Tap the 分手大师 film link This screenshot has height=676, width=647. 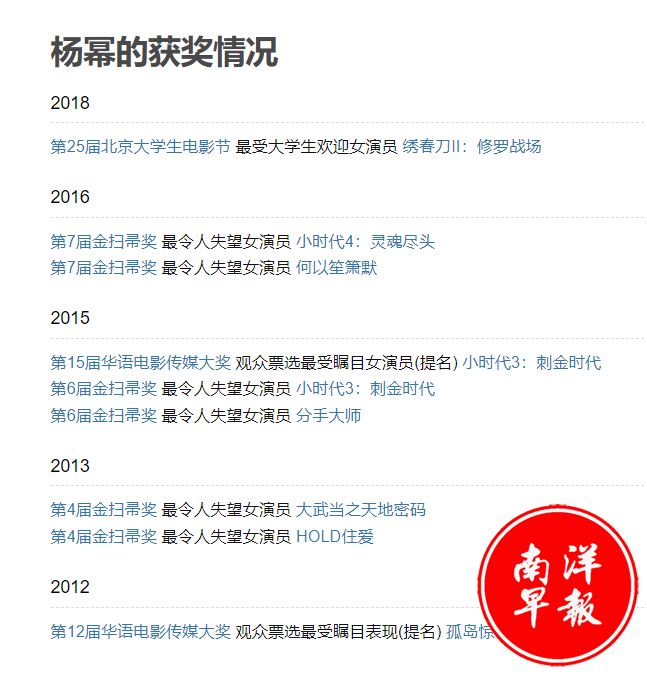click(328, 416)
